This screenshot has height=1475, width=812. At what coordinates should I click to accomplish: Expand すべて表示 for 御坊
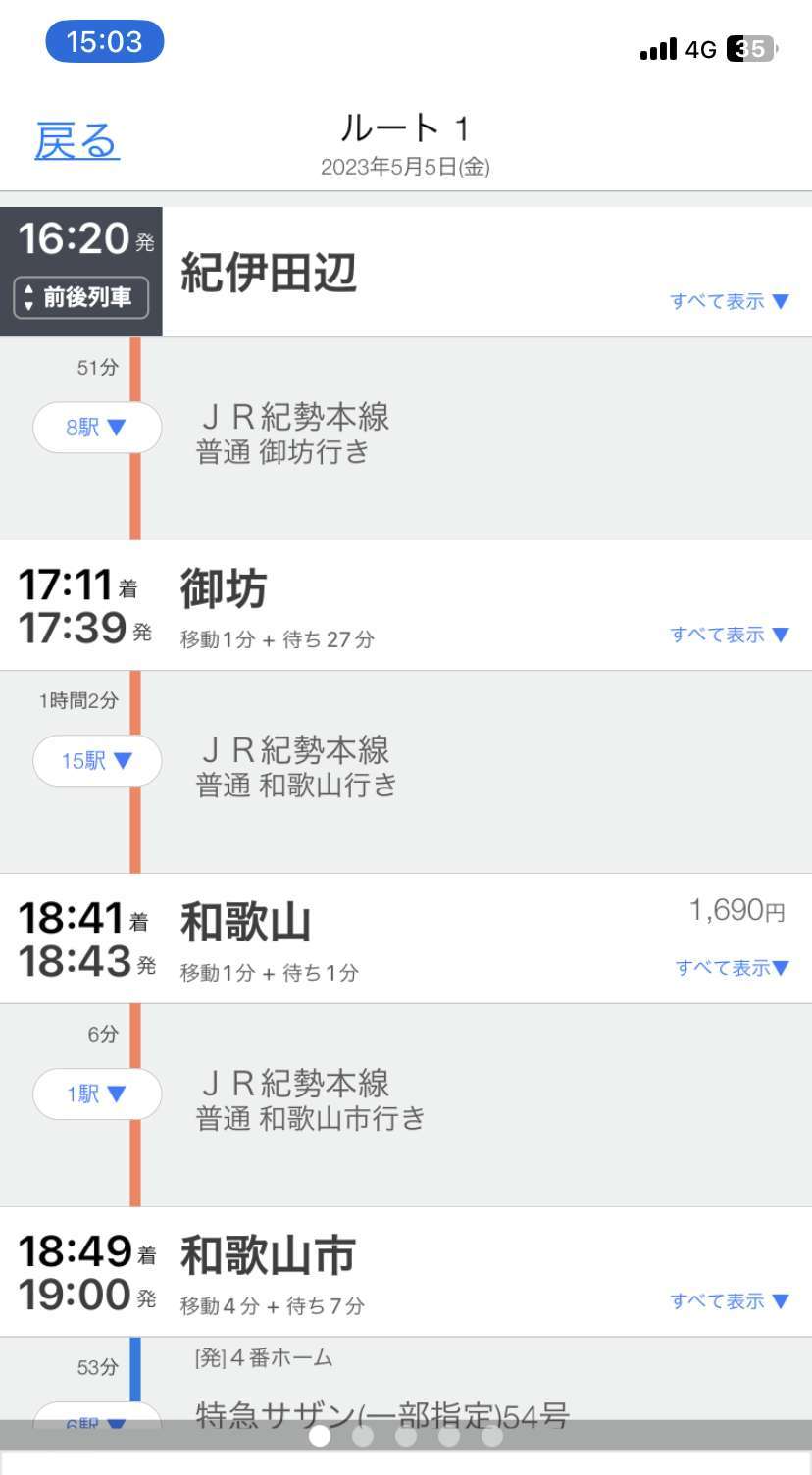tap(730, 635)
